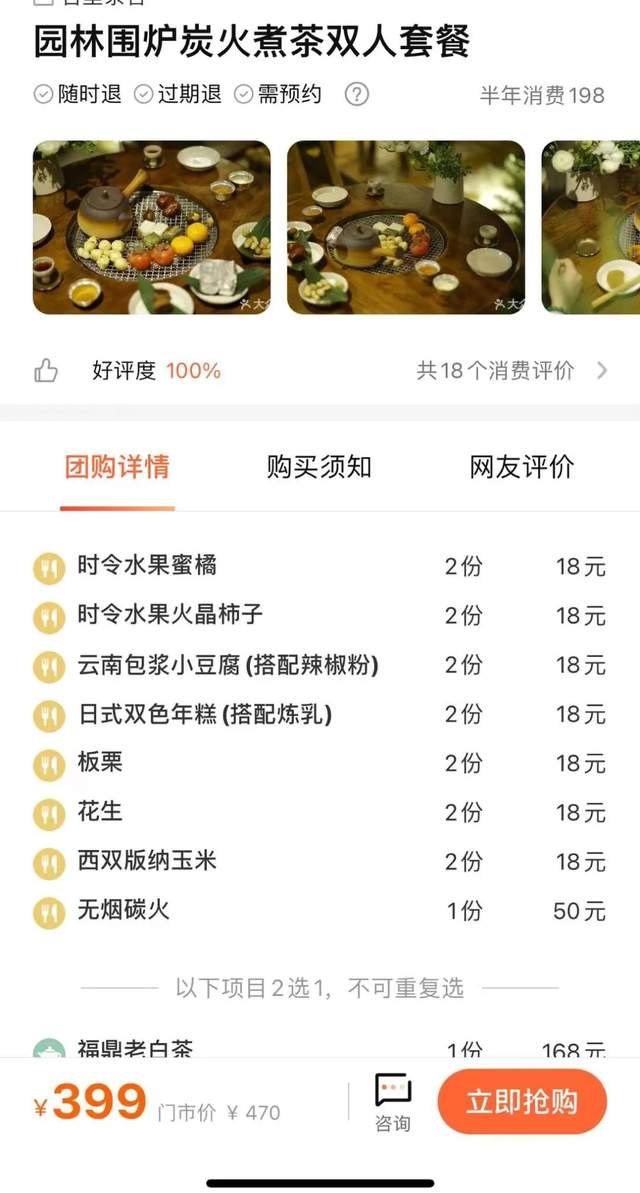This screenshot has width=640, height=1193.
Task: Open the question mark help icon
Action: (x=356, y=95)
